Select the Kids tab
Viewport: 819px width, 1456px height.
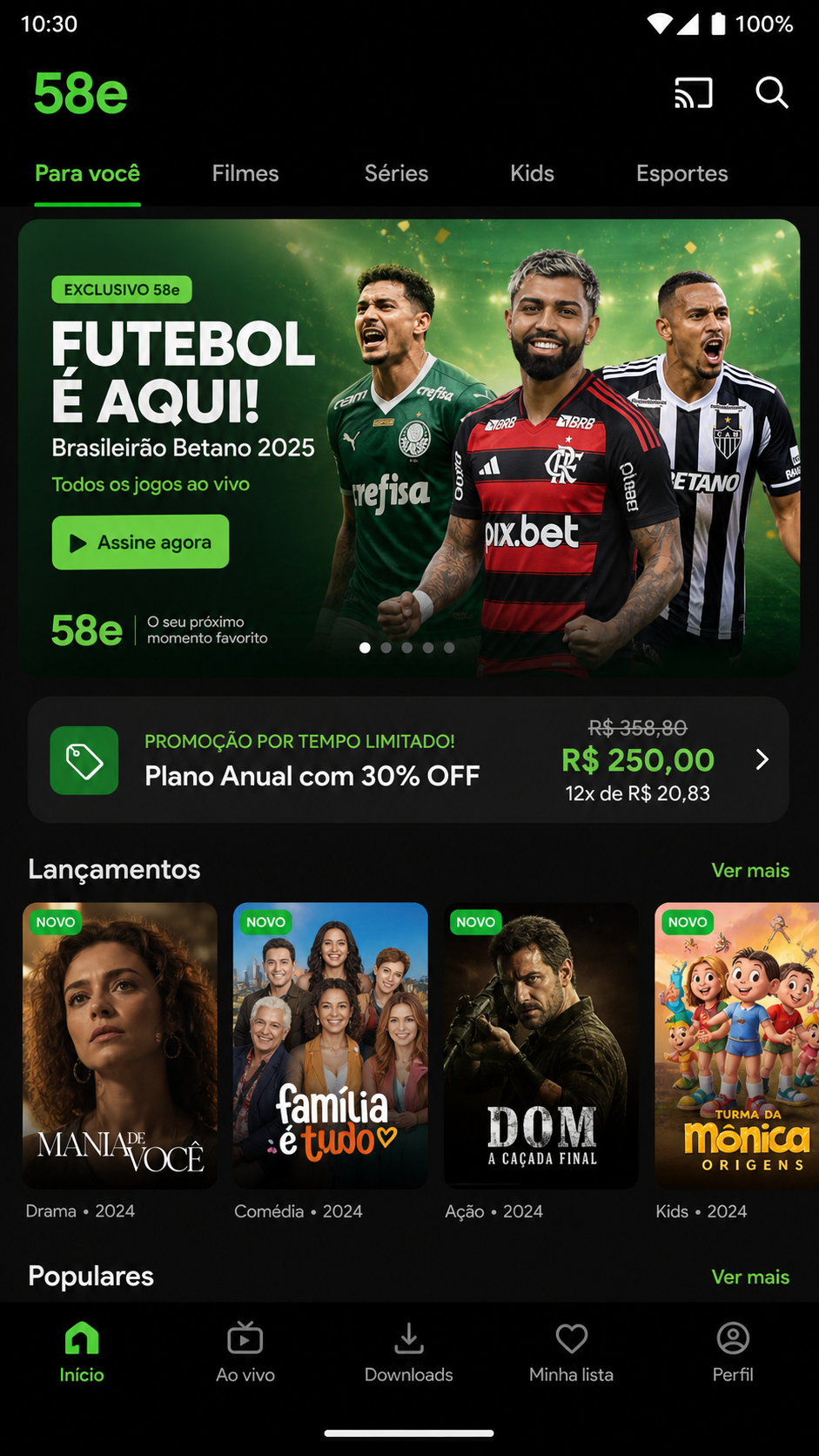click(x=532, y=173)
